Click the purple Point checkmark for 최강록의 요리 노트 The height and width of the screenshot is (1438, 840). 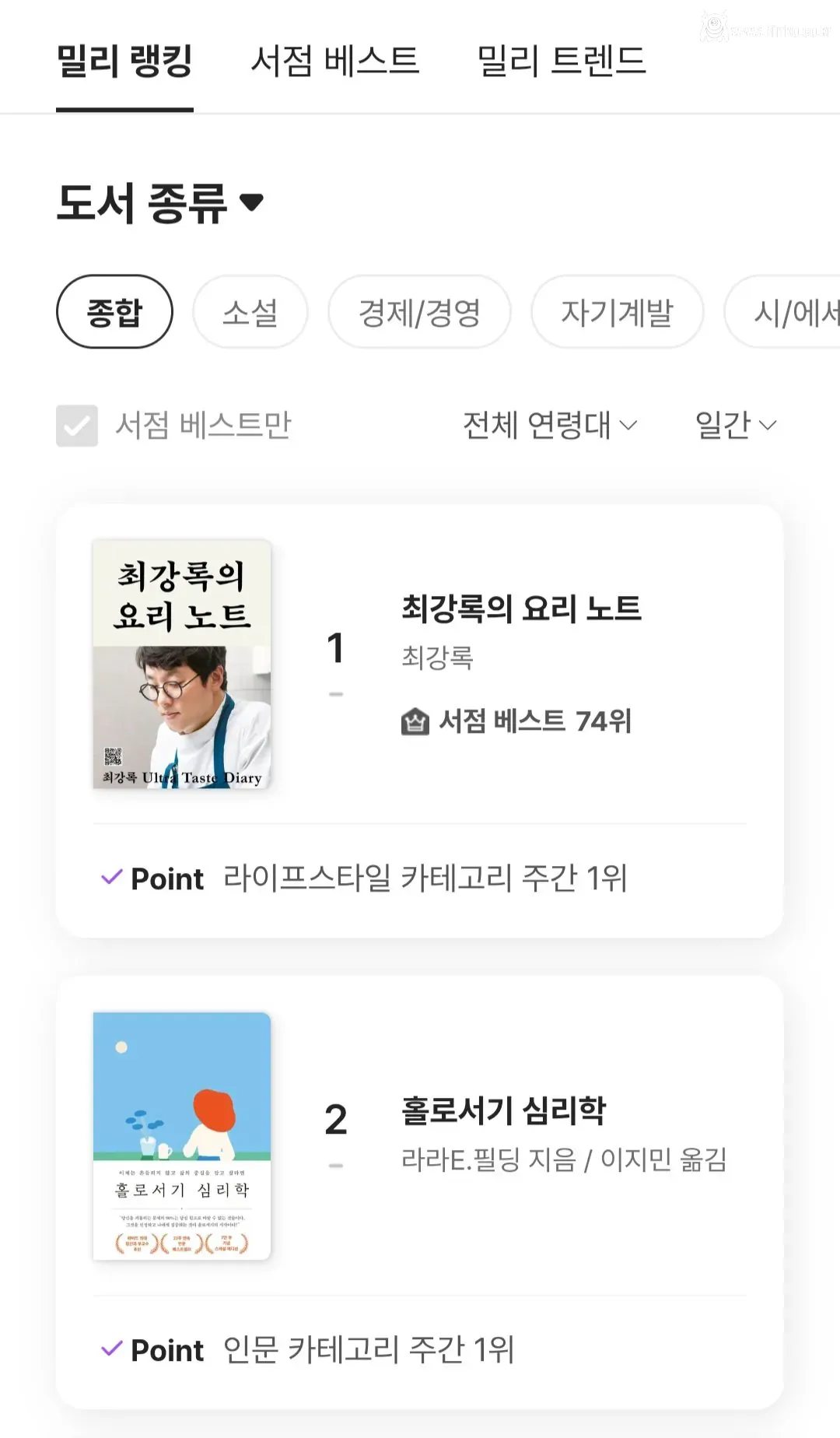(111, 878)
